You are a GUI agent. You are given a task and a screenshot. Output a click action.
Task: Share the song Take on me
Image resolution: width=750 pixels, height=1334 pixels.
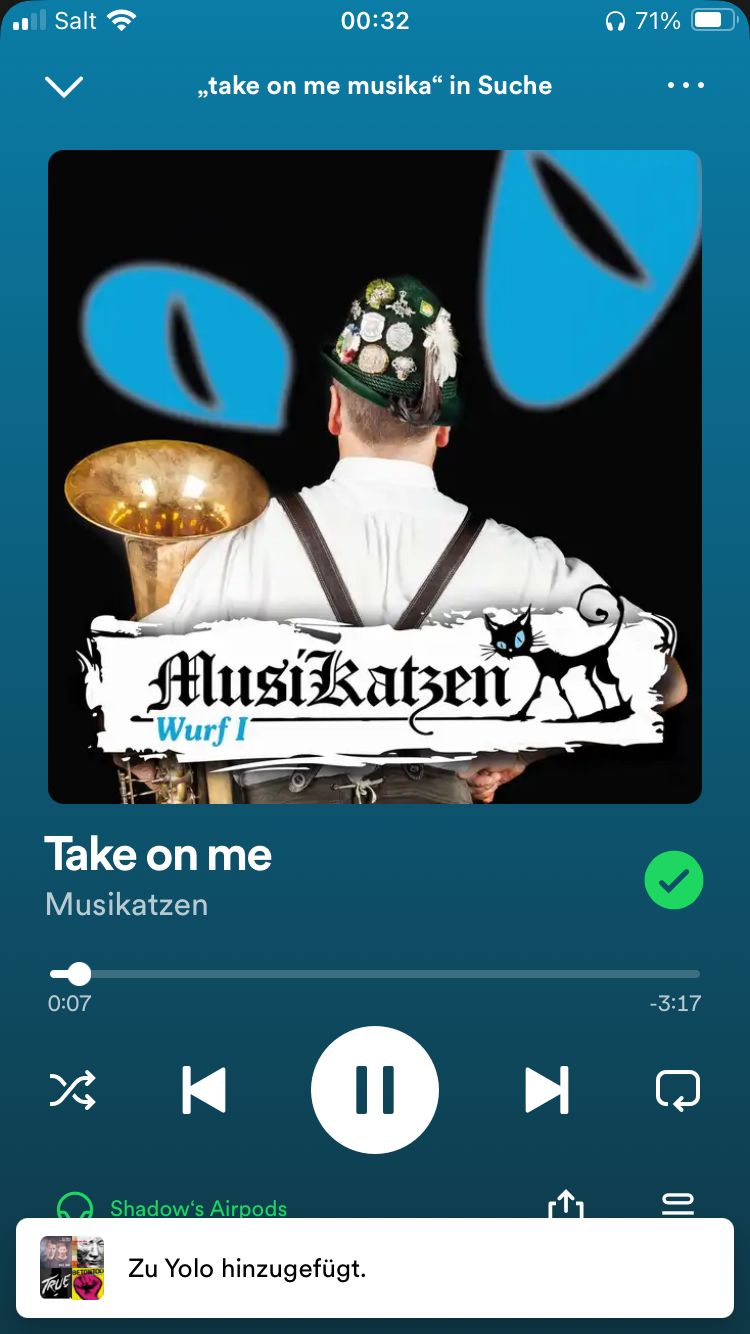tap(566, 1204)
